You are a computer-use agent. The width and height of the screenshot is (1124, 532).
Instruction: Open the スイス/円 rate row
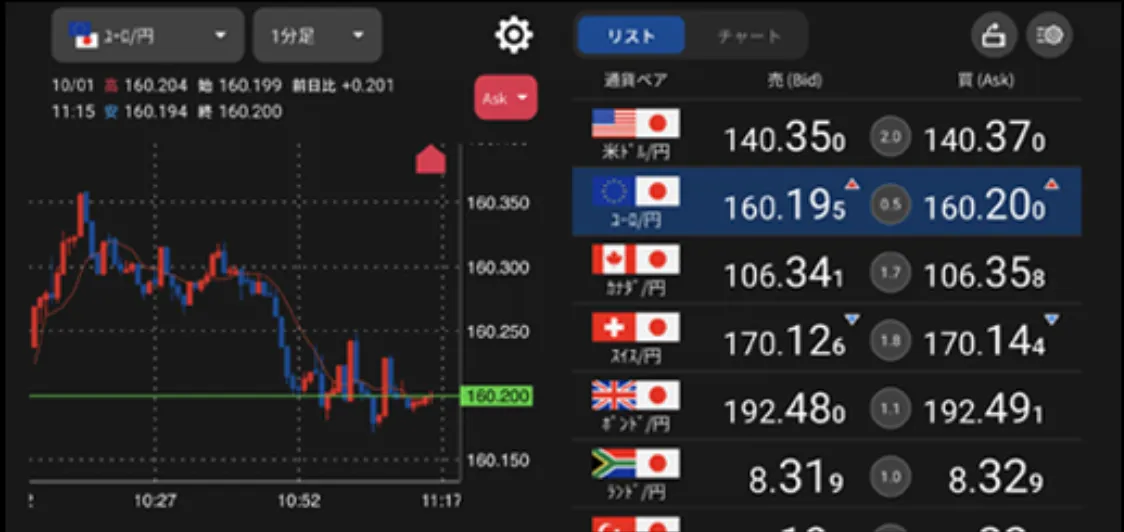[826, 340]
